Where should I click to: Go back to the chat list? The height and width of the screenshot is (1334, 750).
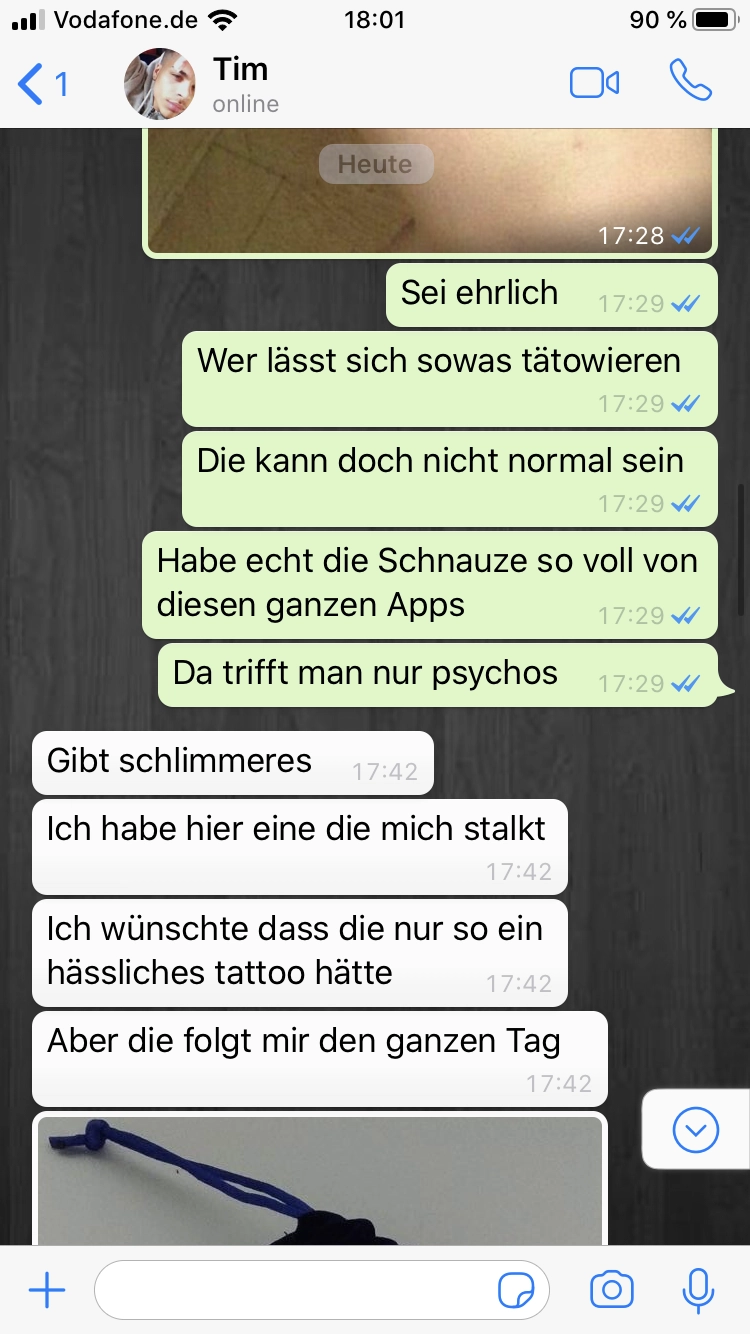click(40, 84)
